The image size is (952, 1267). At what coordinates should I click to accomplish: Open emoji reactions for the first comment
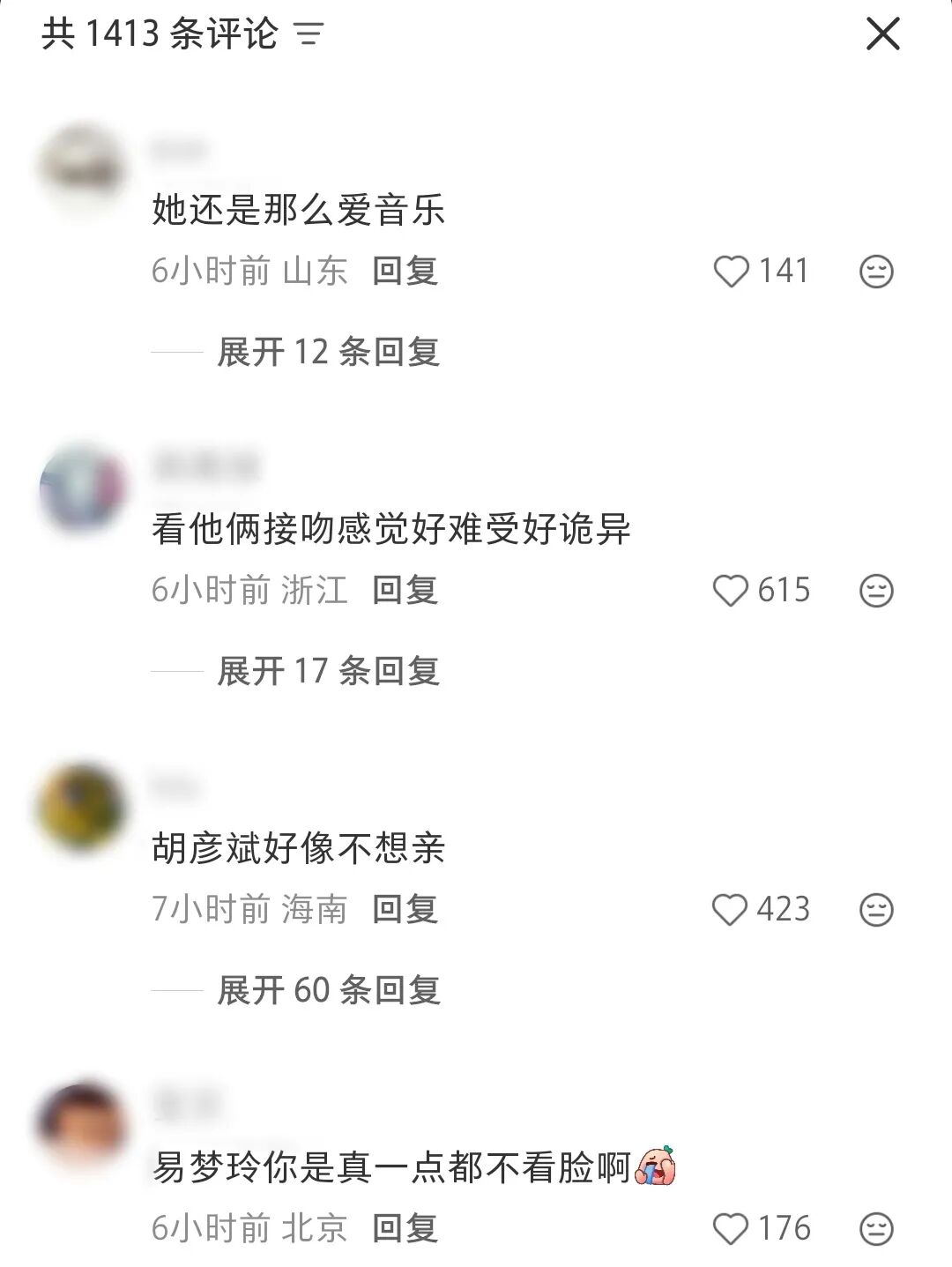[875, 271]
